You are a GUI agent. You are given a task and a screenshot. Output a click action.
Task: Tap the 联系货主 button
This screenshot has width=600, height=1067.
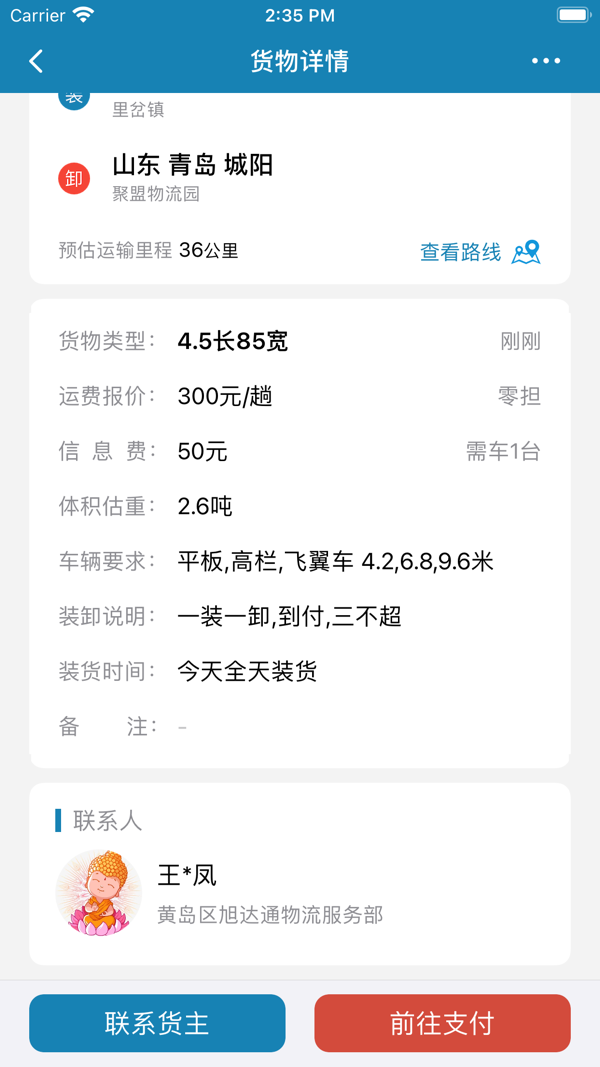(157, 1023)
